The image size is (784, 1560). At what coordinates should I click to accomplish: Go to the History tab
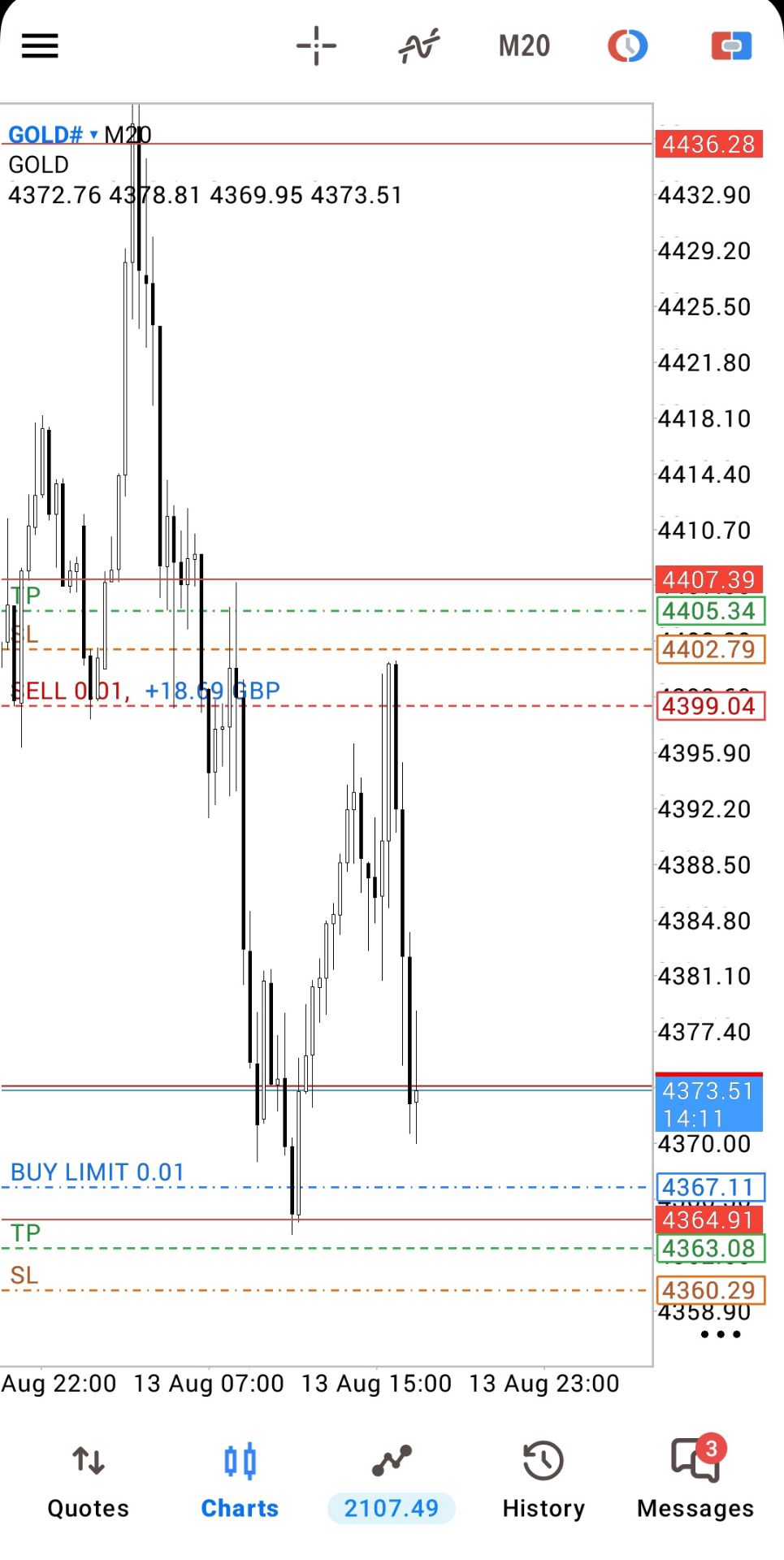[544, 1480]
